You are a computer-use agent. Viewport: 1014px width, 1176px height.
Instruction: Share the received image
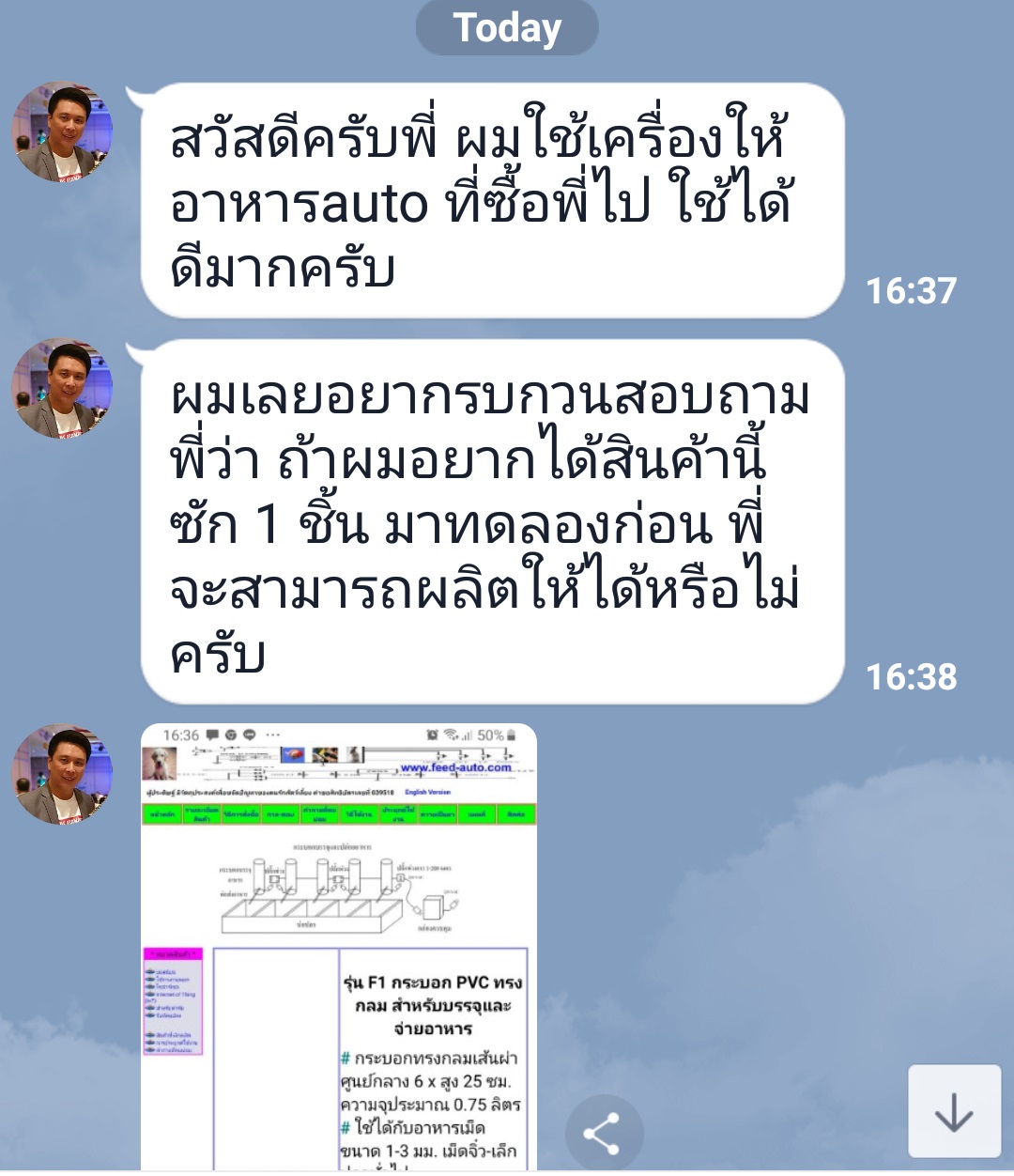click(603, 1134)
